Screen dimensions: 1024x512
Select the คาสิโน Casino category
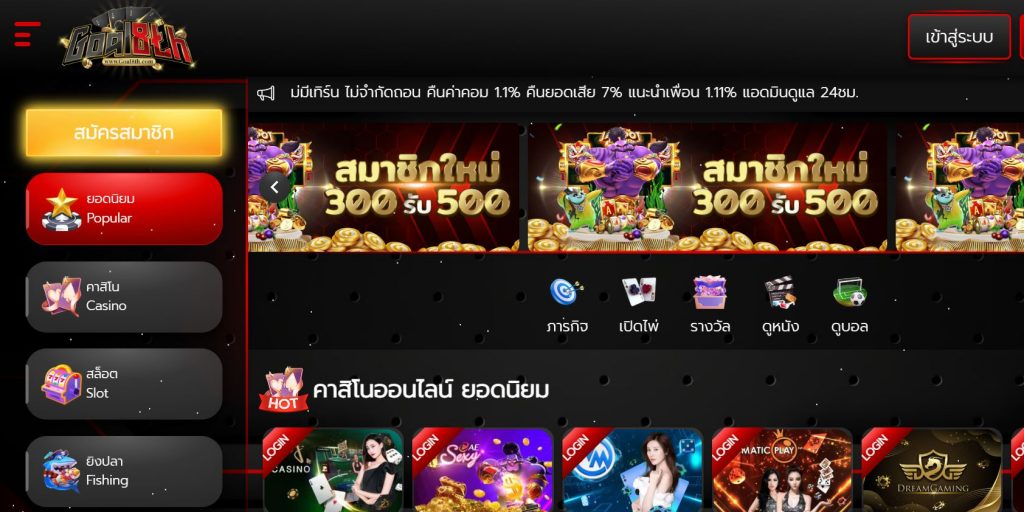coord(124,296)
